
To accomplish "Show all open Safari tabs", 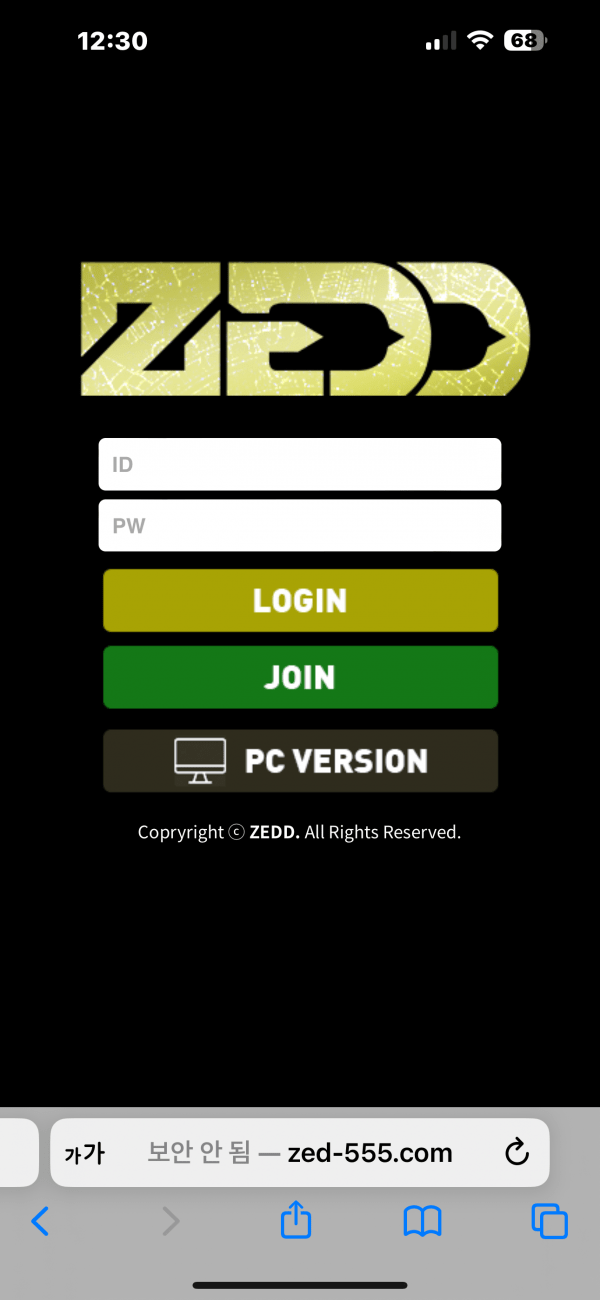I will point(549,1220).
